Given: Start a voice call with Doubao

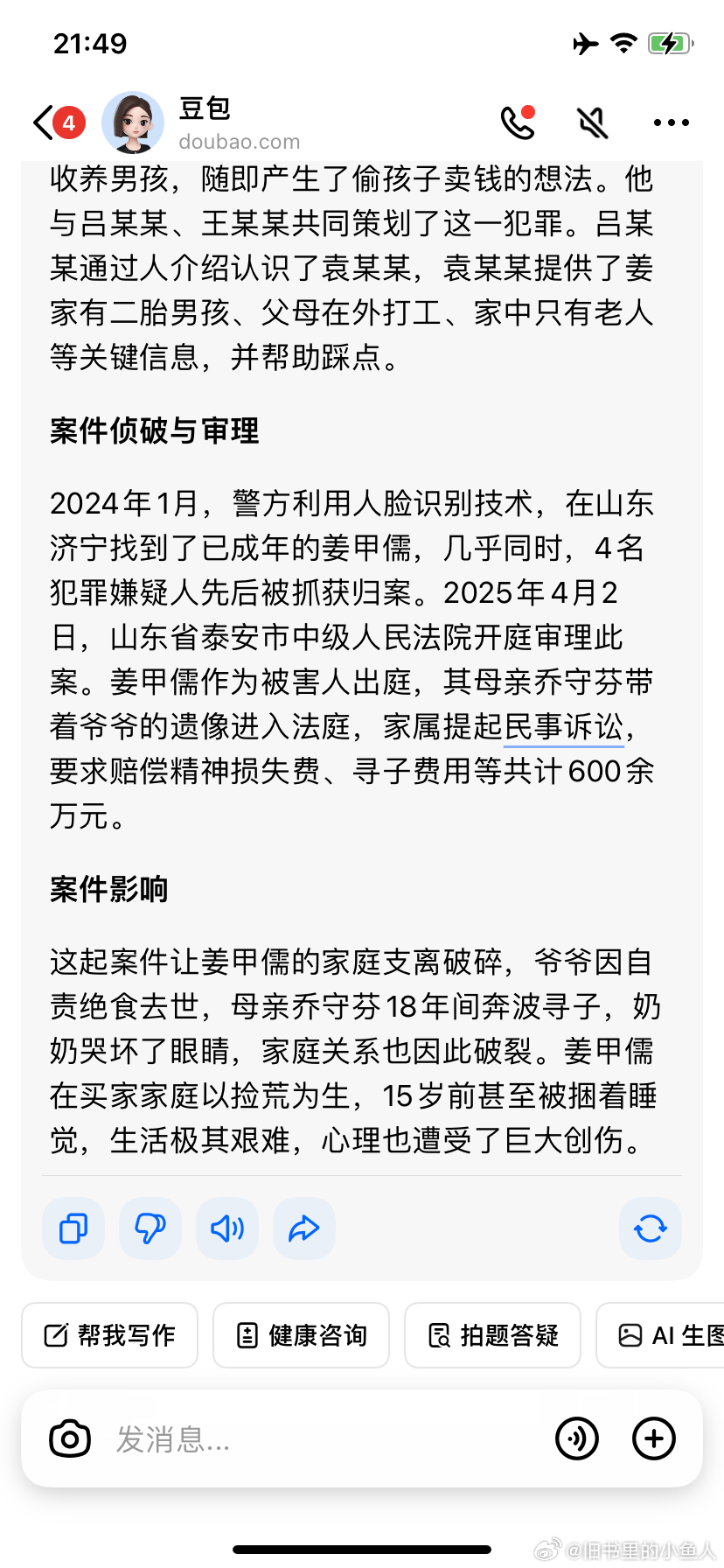Looking at the screenshot, I should [518, 122].
